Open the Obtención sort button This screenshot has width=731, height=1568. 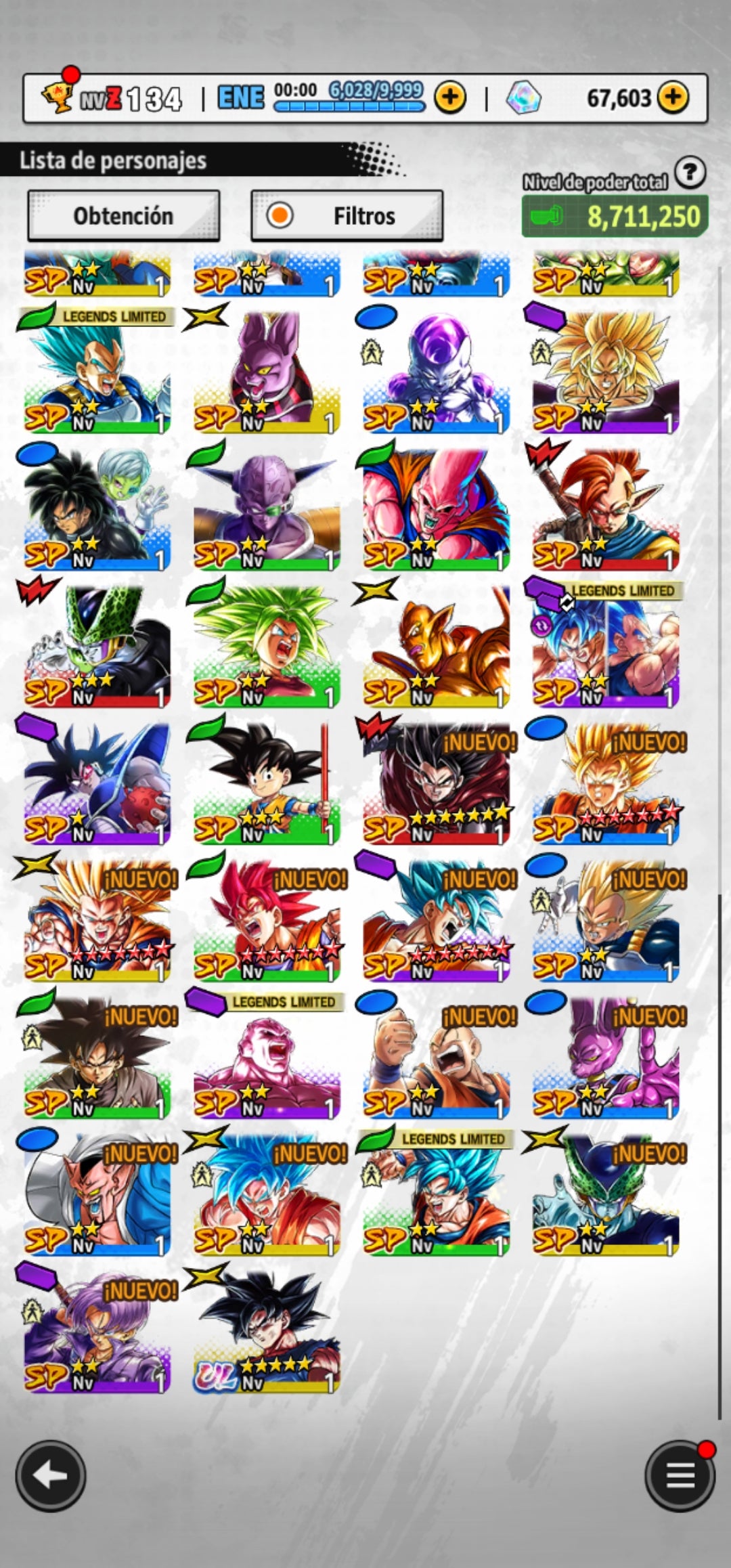coord(123,216)
